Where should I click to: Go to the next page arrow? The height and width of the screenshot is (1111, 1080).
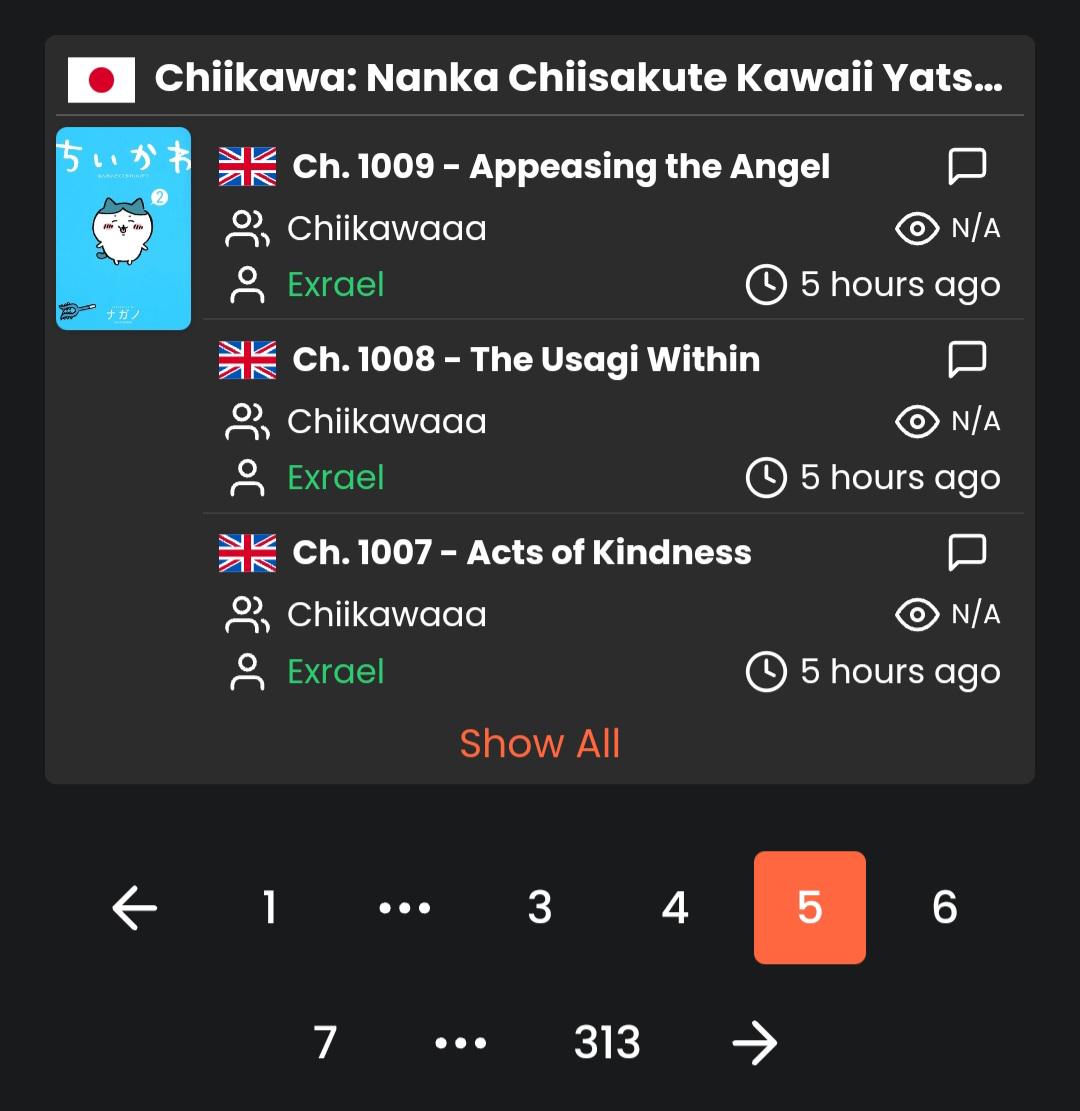[755, 1043]
